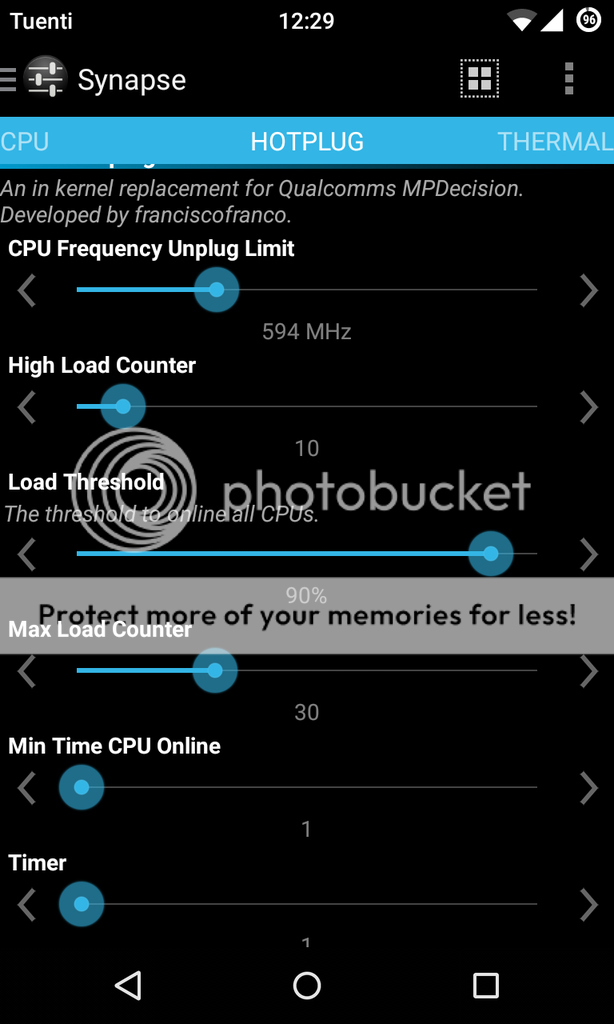Tap the High Load Counter slider
This screenshot has height=1024, width=614.
coord(306,407)
